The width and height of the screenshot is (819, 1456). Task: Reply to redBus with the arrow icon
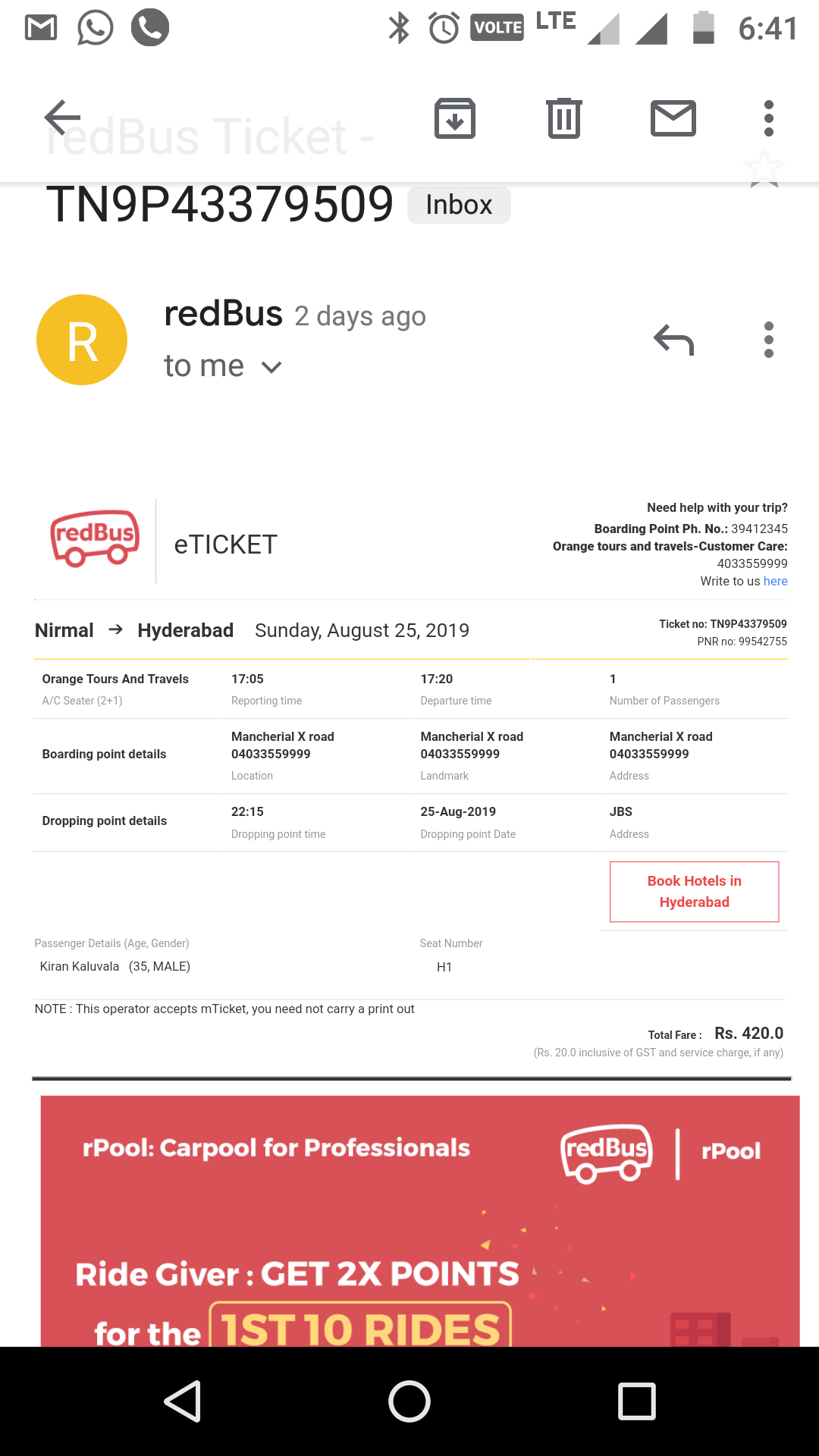coord(673,340)
